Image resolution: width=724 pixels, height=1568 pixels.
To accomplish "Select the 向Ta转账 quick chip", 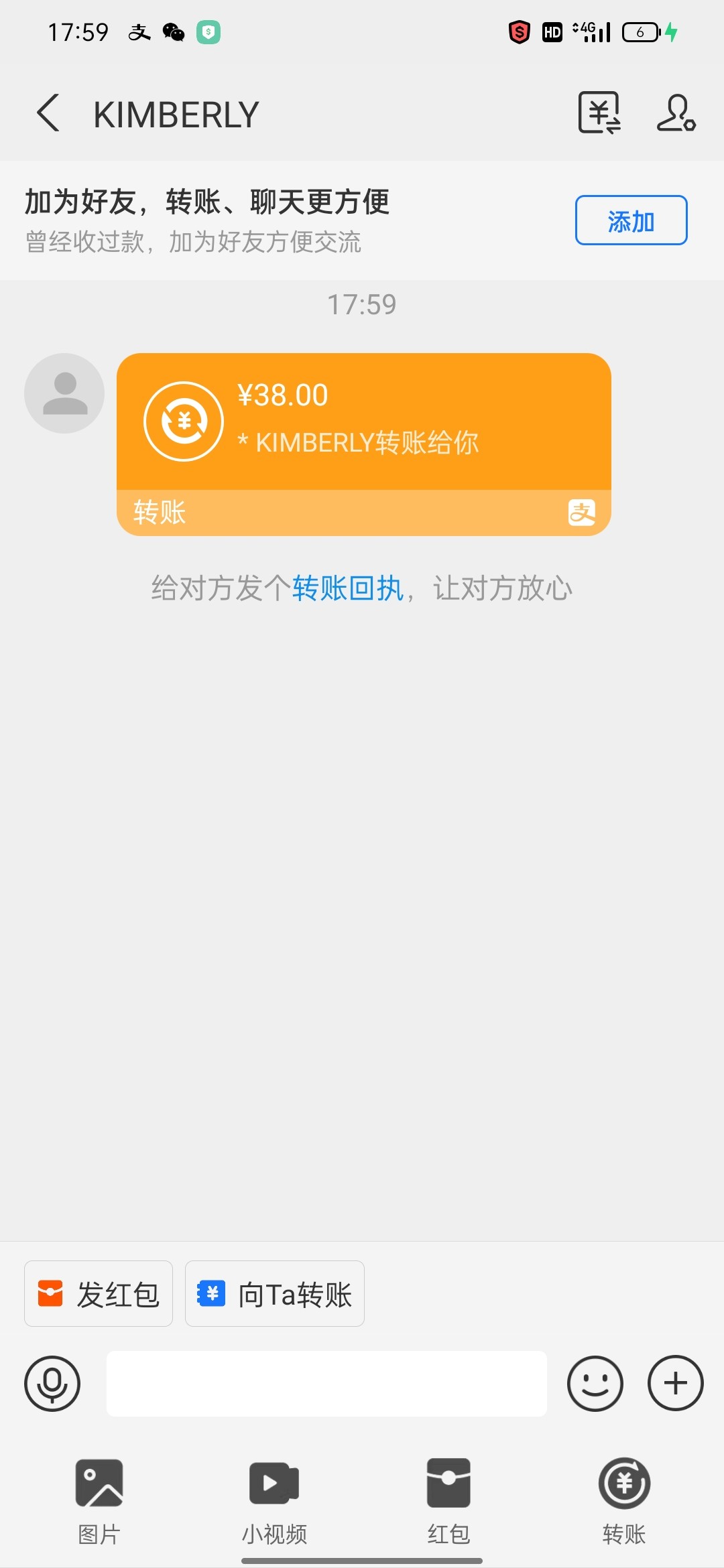I will click(275, 1294).
